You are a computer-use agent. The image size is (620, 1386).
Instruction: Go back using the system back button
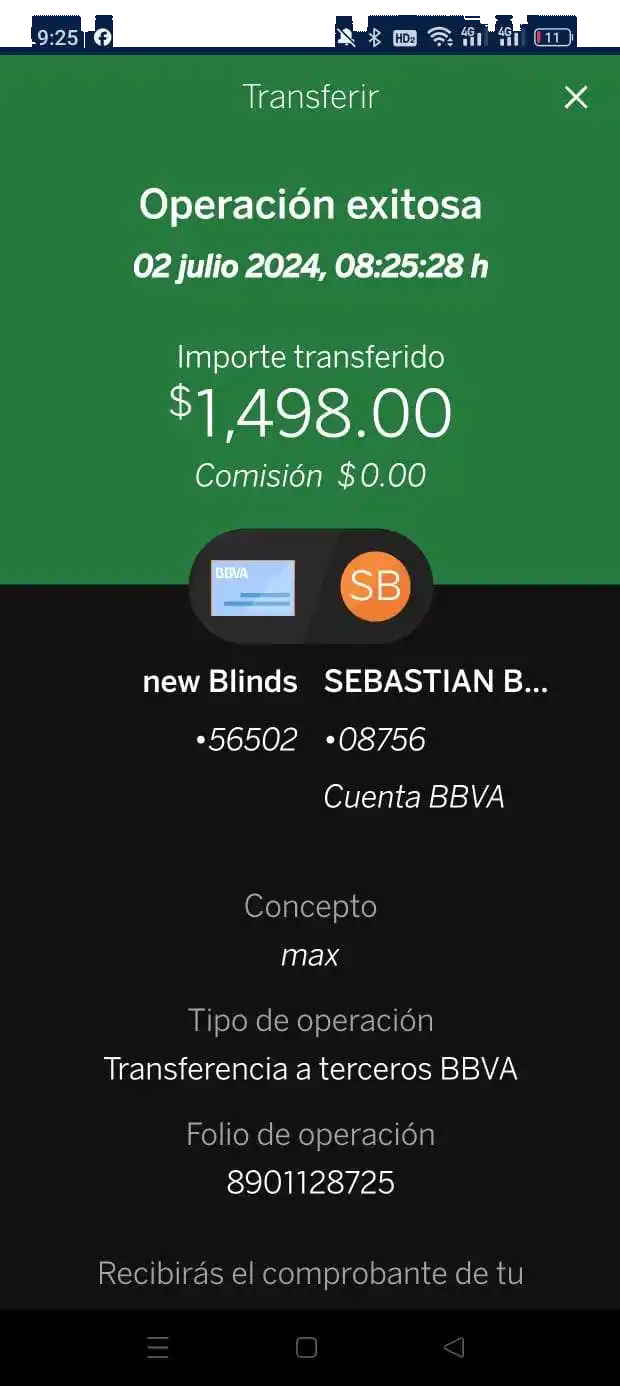[454, 1347]
